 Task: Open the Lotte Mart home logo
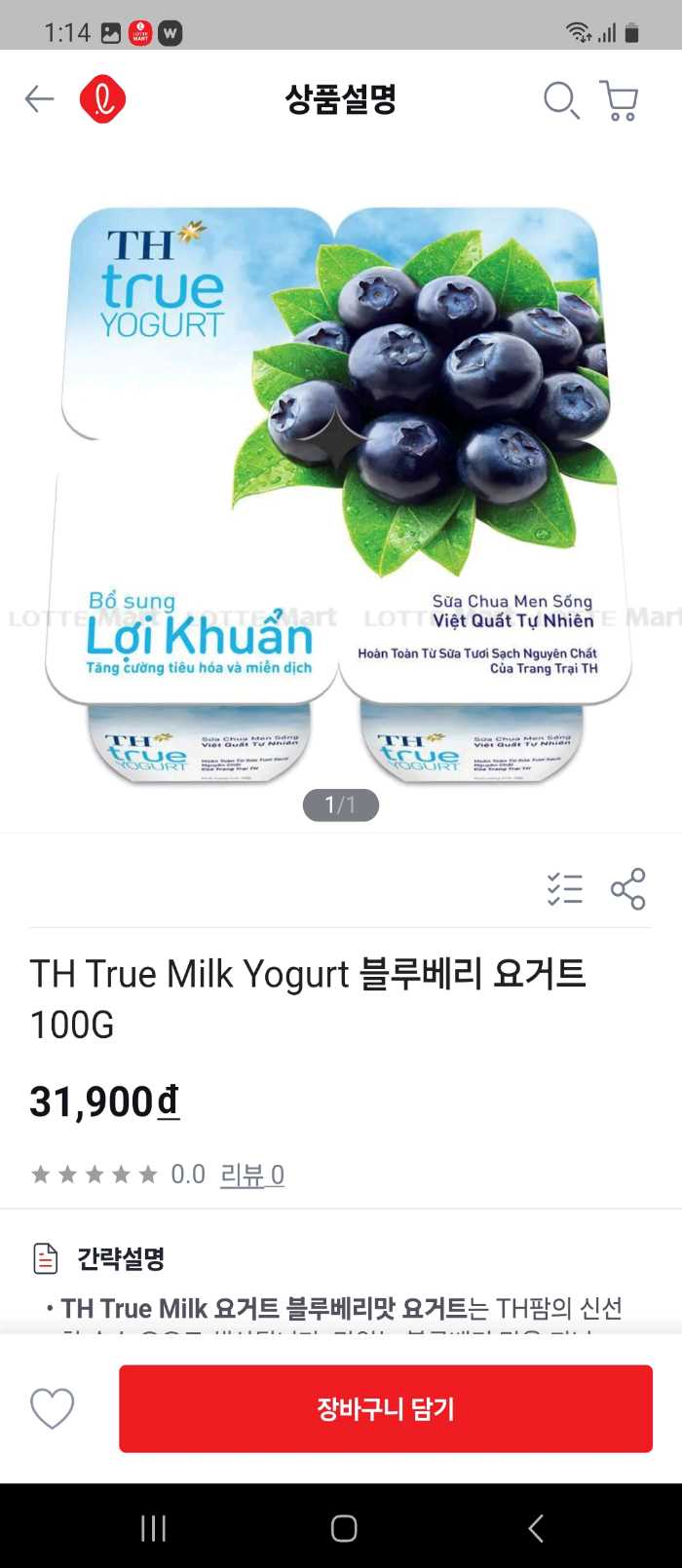pos(102,98)
